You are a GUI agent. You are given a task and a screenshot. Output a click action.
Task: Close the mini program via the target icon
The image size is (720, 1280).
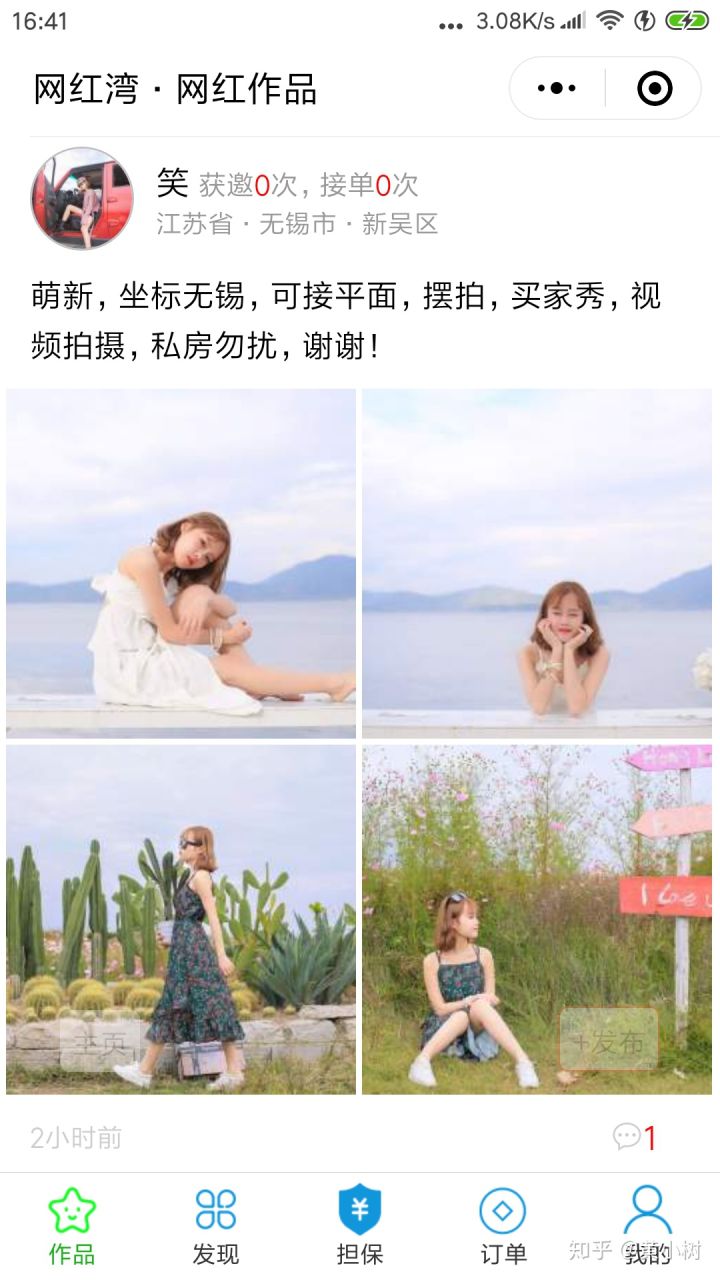pos(655,89)
